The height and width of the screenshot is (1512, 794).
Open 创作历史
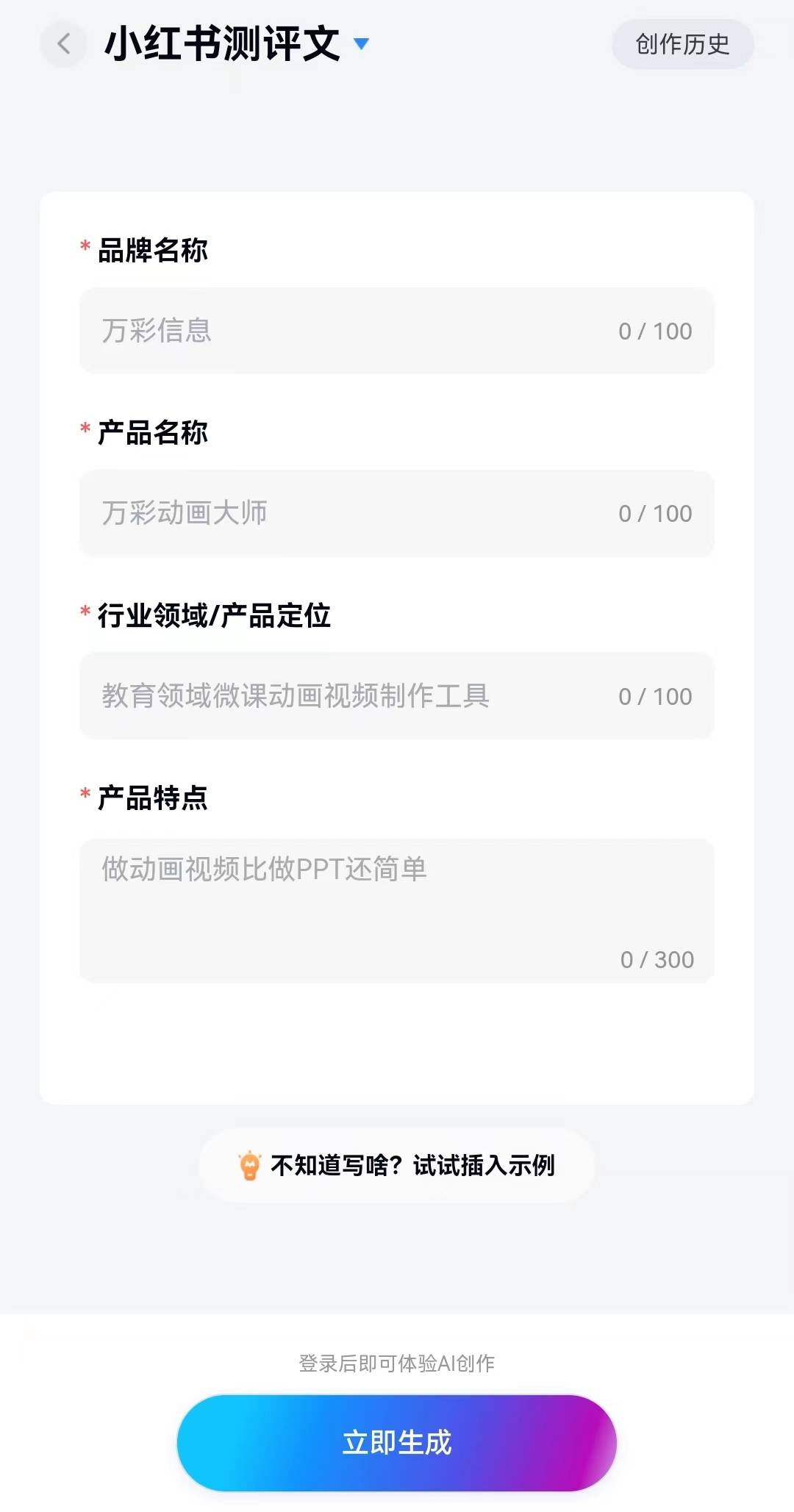pyautogui.click(x=682, y=44)
